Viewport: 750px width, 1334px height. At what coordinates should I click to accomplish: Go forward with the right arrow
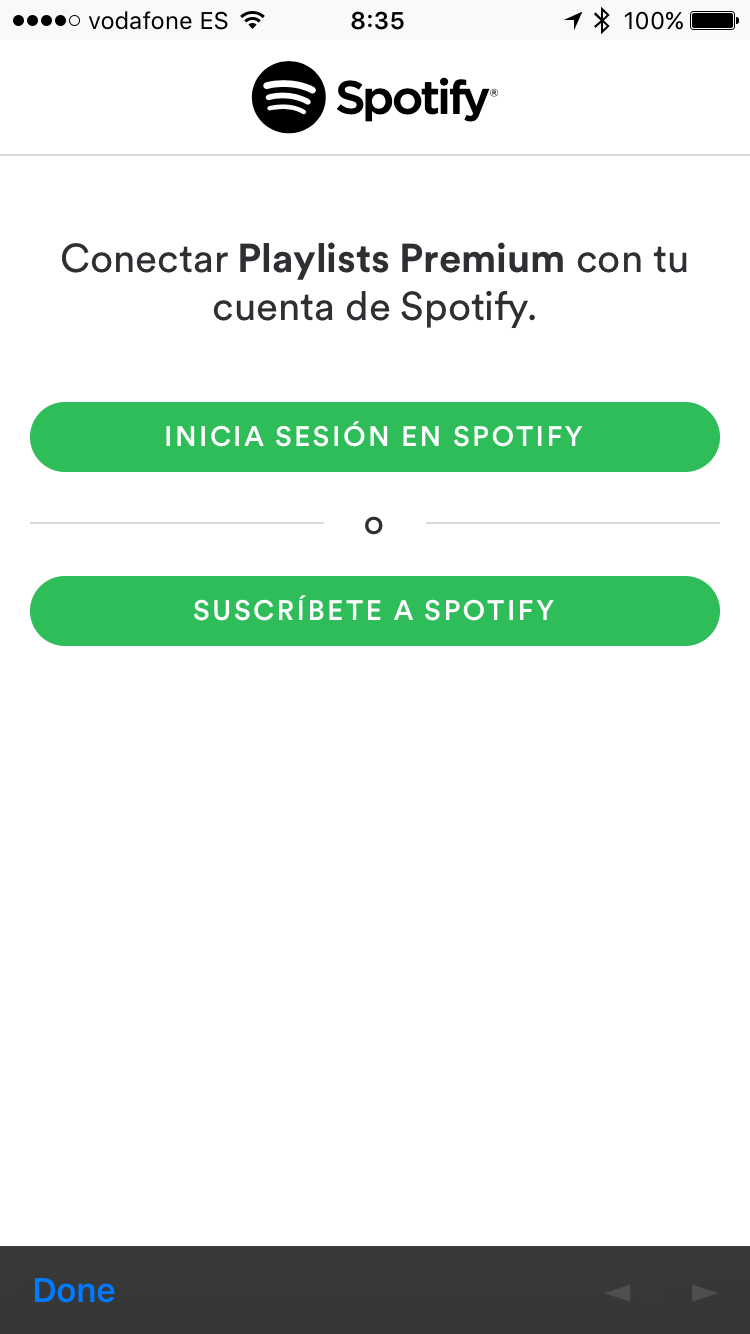(x=704, y=1293)
